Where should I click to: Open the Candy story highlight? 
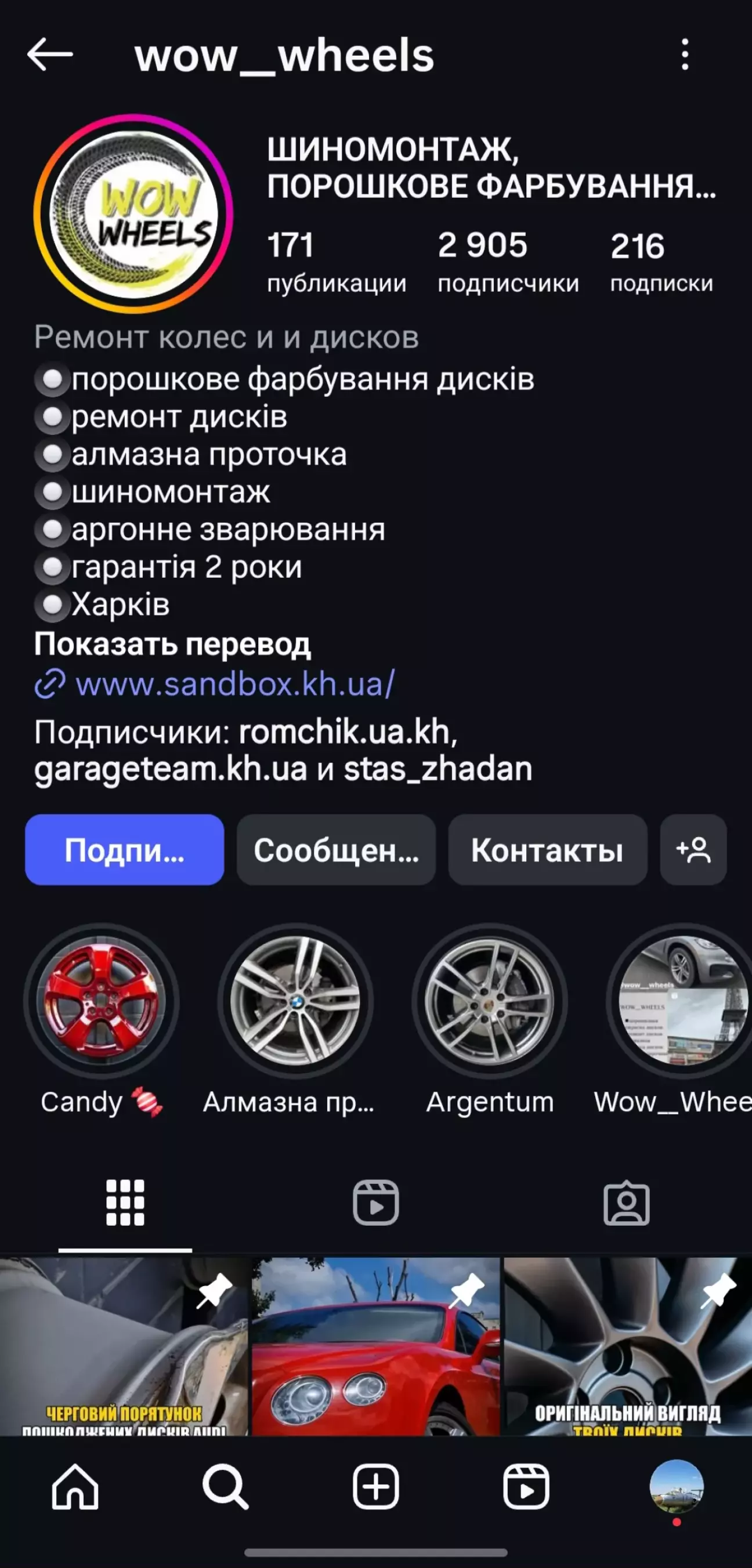click(102, 1002)
